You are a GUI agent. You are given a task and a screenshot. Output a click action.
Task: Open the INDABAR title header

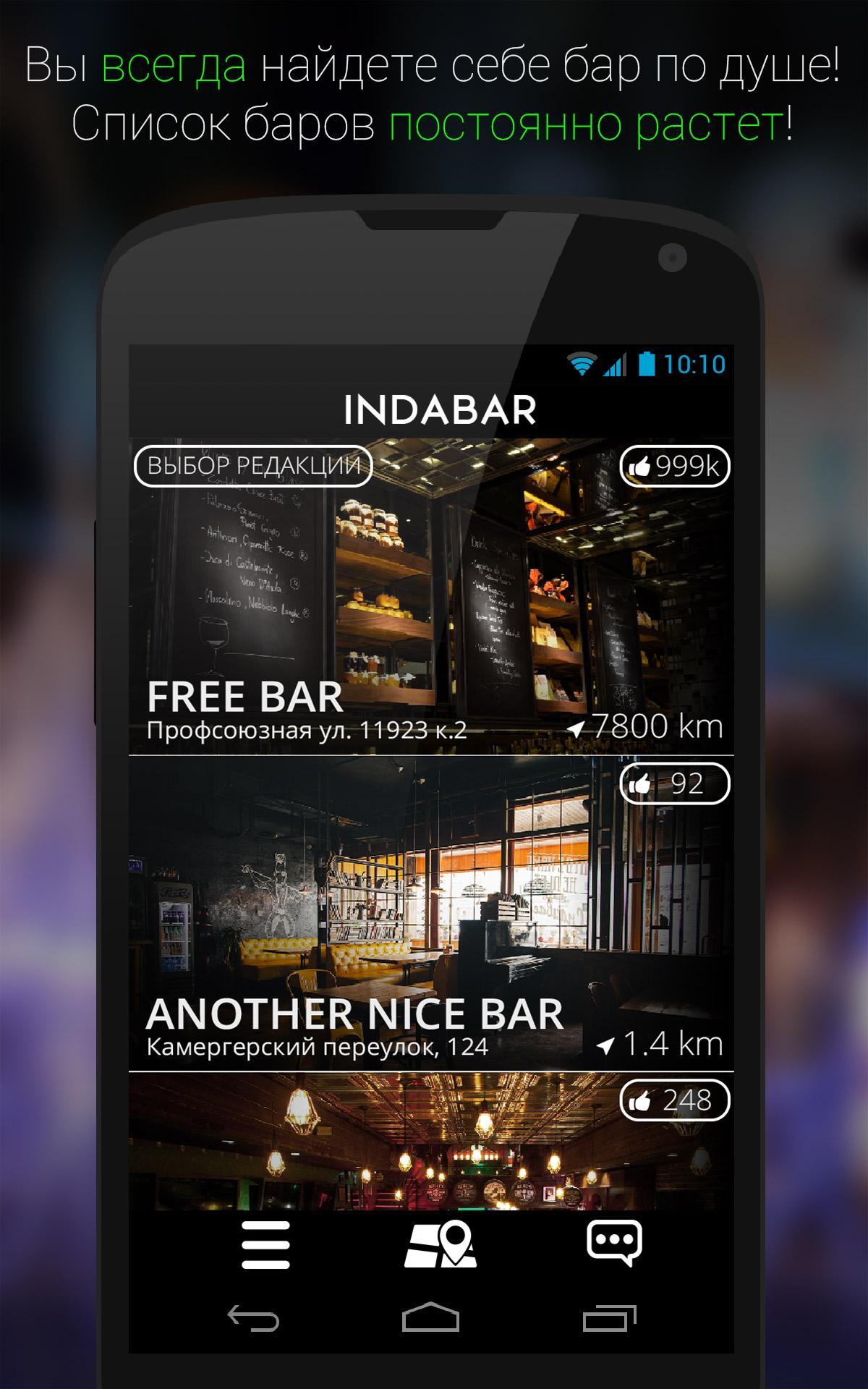[x=439, y=409]
